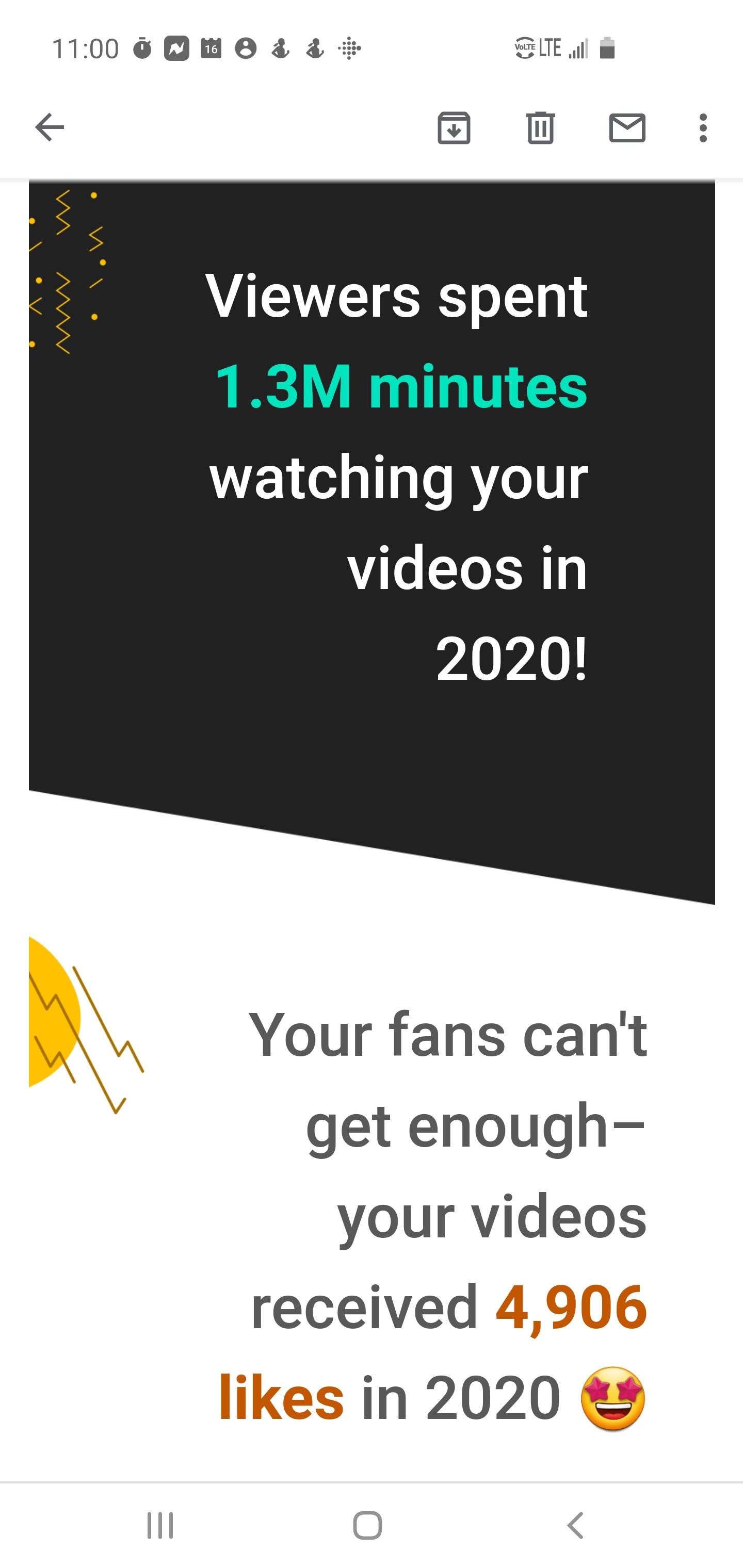Image resolution: width=743 pixels, height=1568 pixels.
Task: Tap the system home button
Action: [367, 1525]
